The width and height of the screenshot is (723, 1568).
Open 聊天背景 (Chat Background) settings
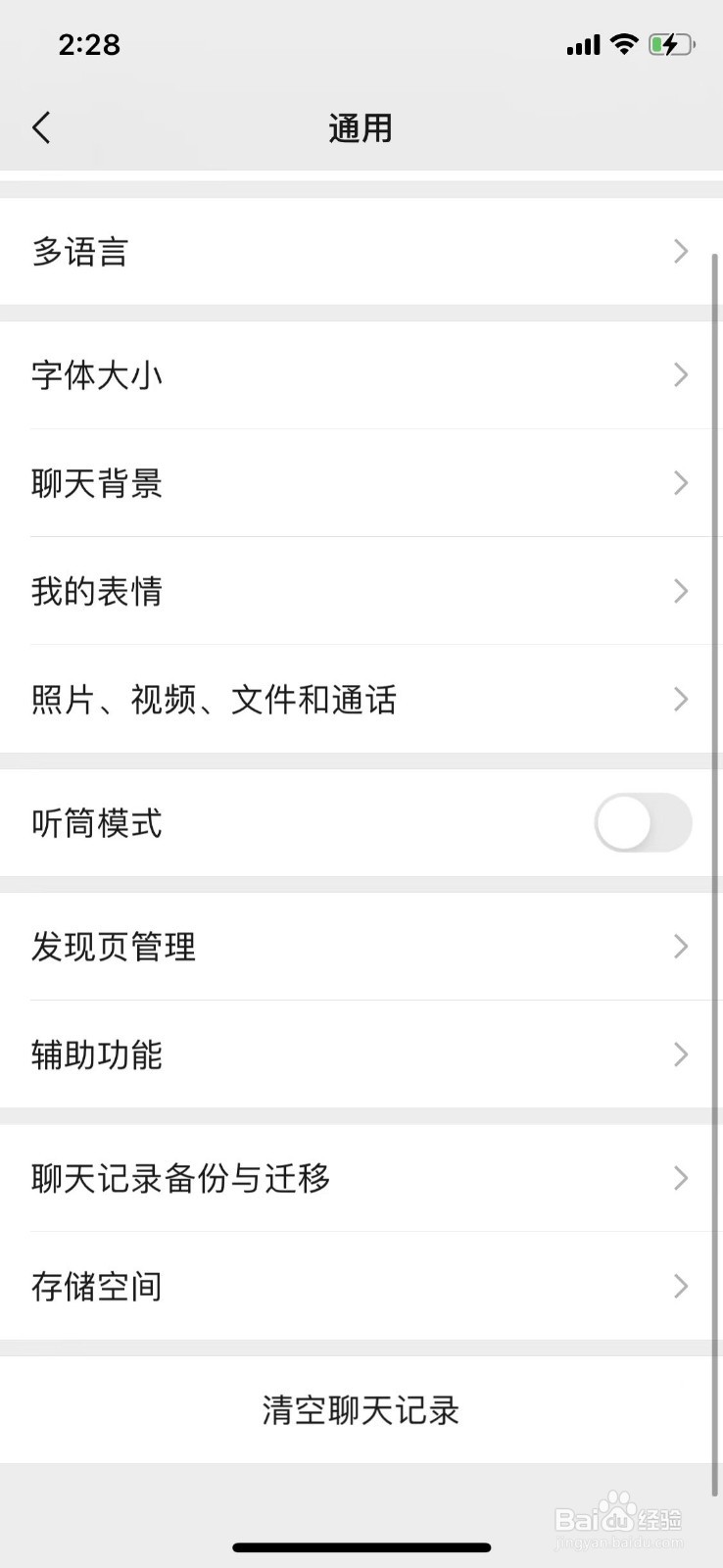[361, 483]
